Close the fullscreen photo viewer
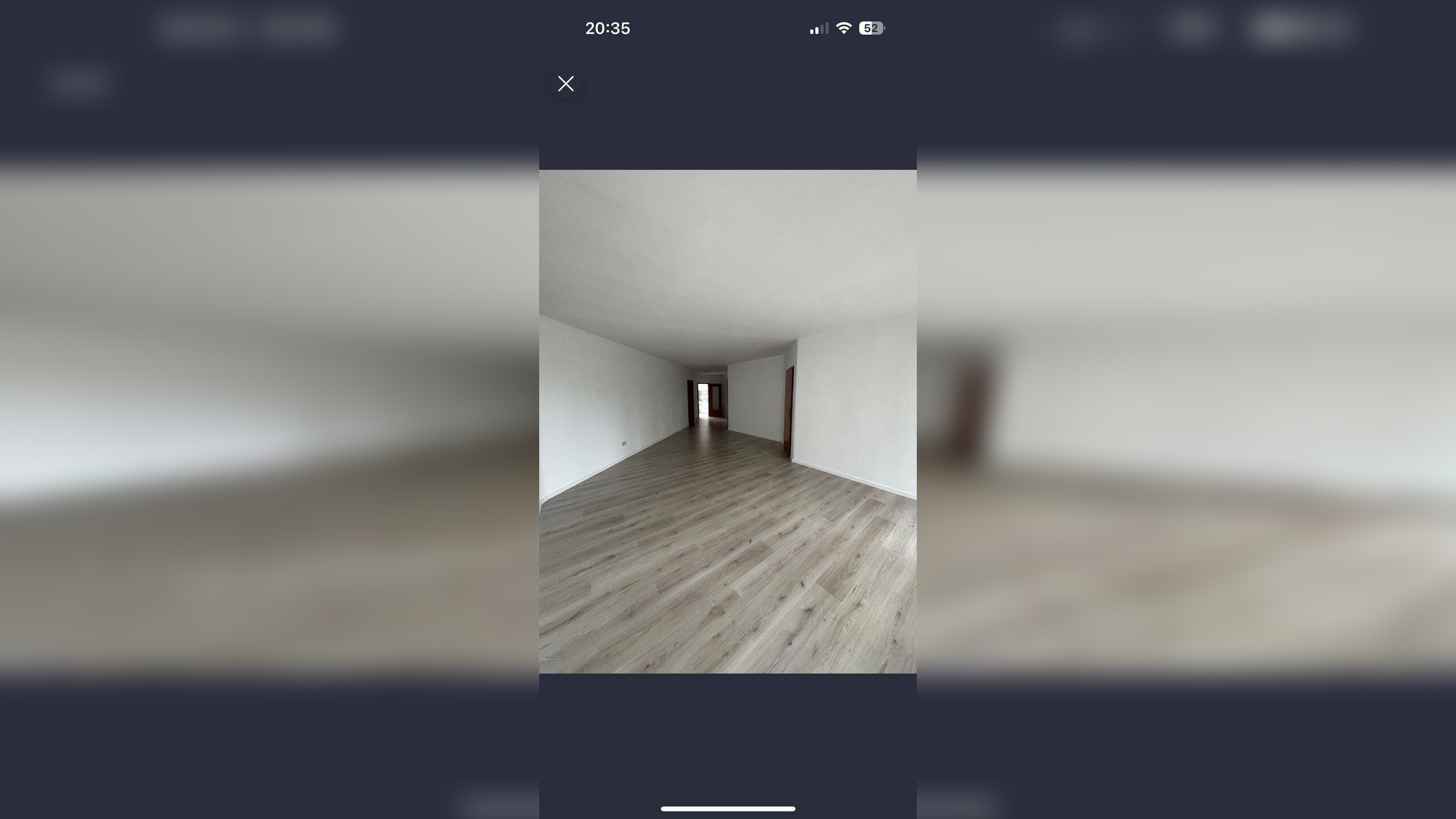The image size is (1456, 819). click(x=565, y=84)
